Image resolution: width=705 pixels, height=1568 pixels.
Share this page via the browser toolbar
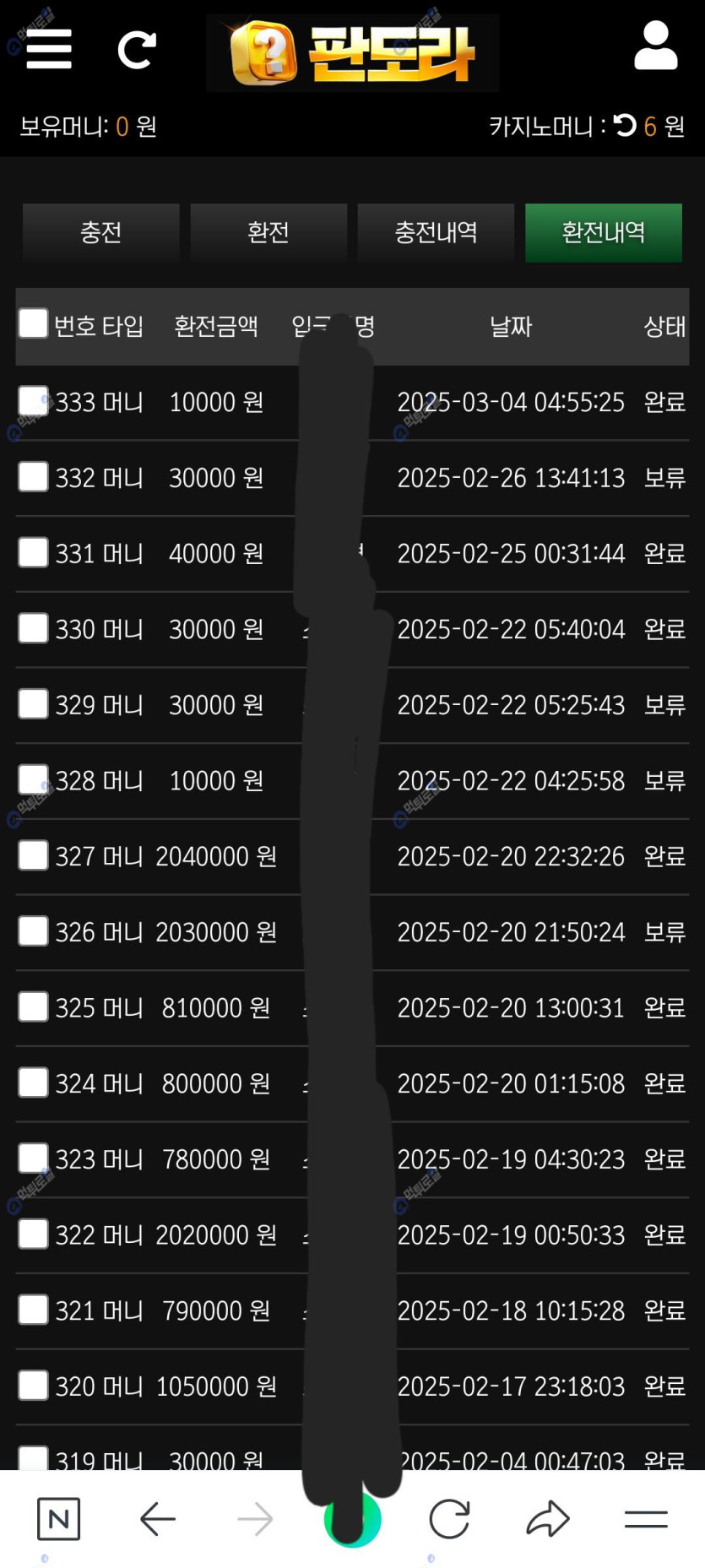548,1519
